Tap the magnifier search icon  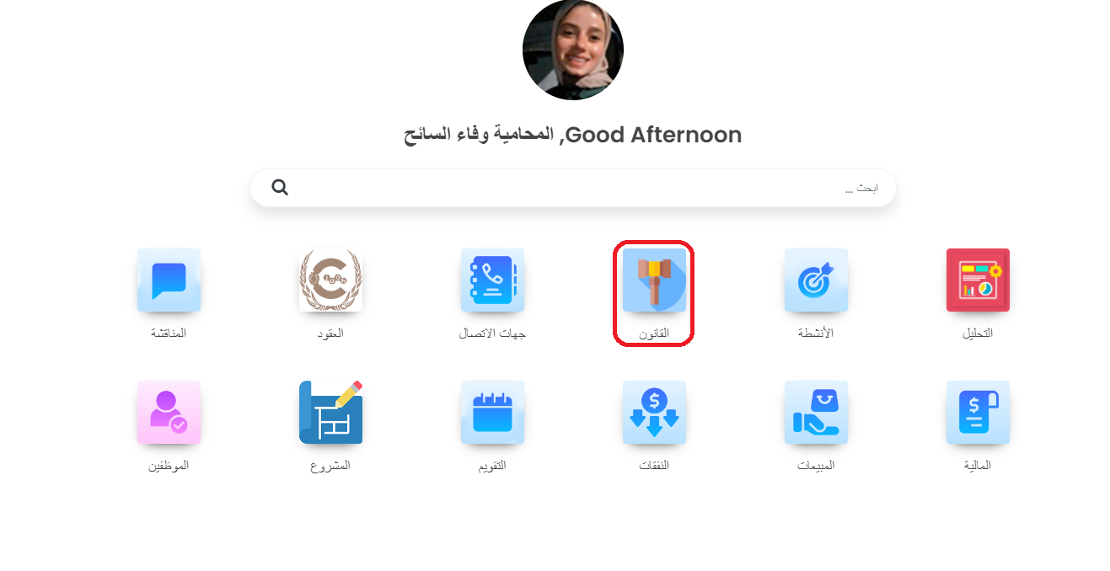pos(280,187)
